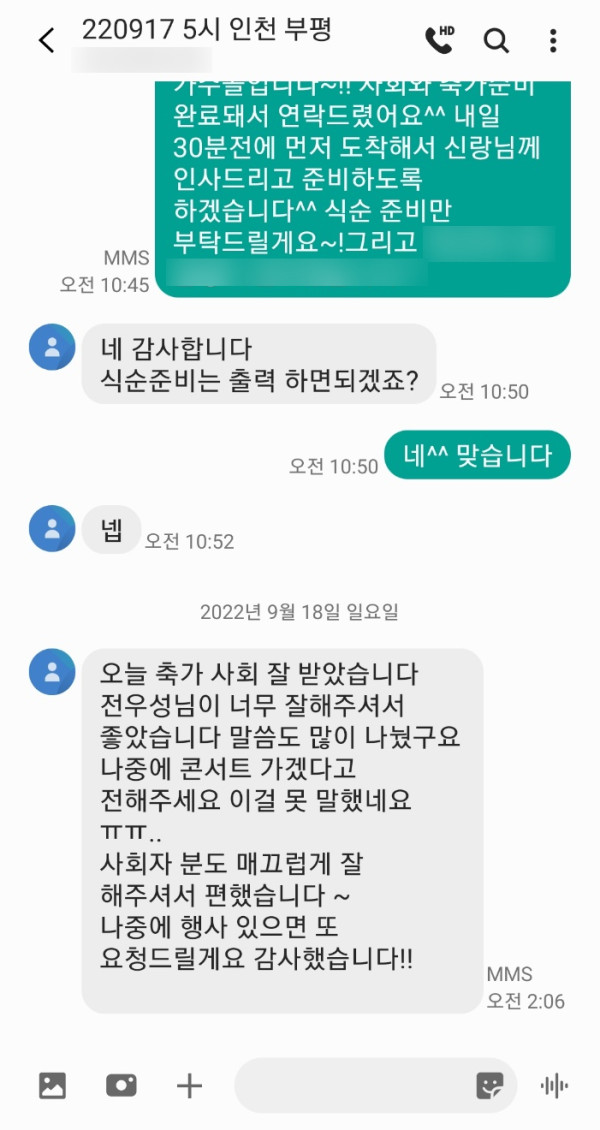
Task: Record a voice message
Action: (x=554, y=1085)
